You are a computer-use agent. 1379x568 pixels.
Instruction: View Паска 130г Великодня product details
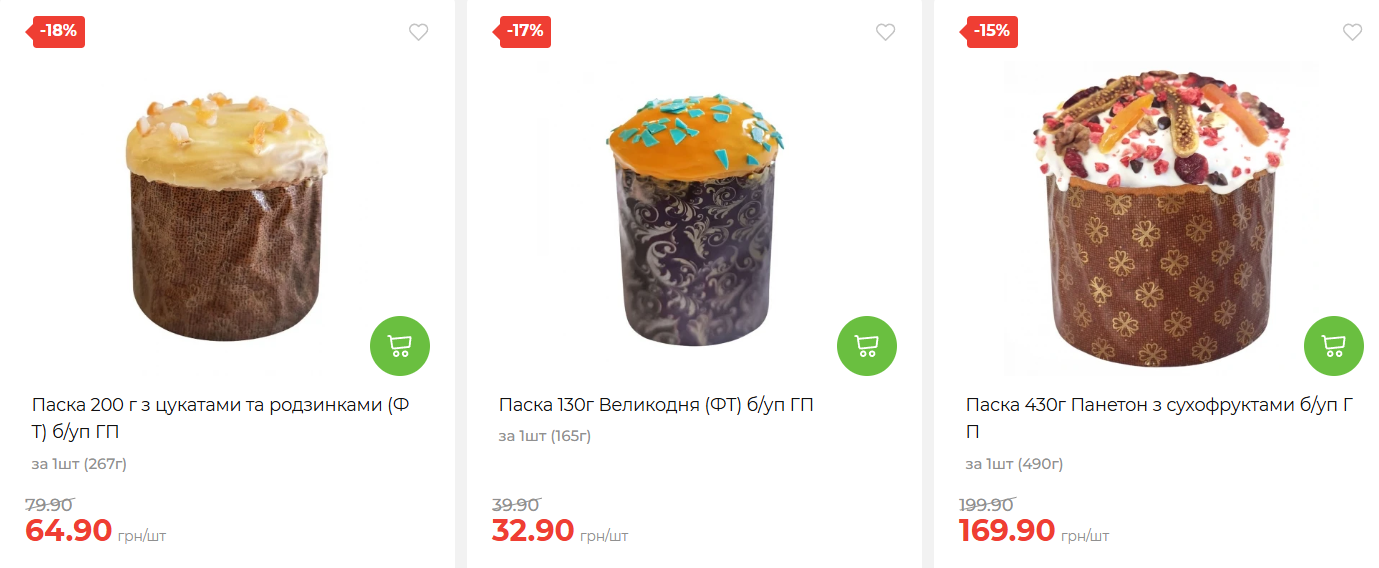click(x=655, y=405)
